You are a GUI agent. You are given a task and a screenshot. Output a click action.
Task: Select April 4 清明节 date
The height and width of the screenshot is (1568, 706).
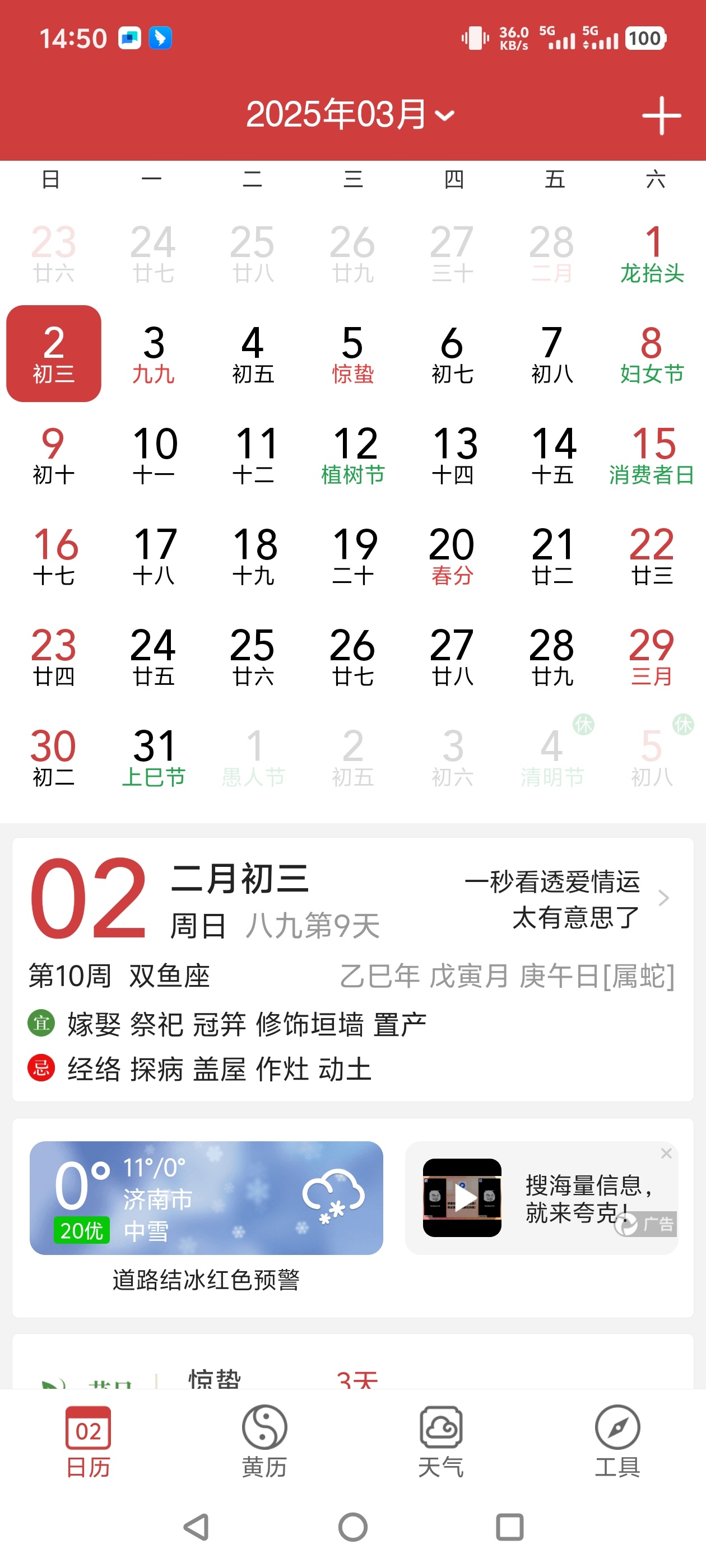click(552, 757)
